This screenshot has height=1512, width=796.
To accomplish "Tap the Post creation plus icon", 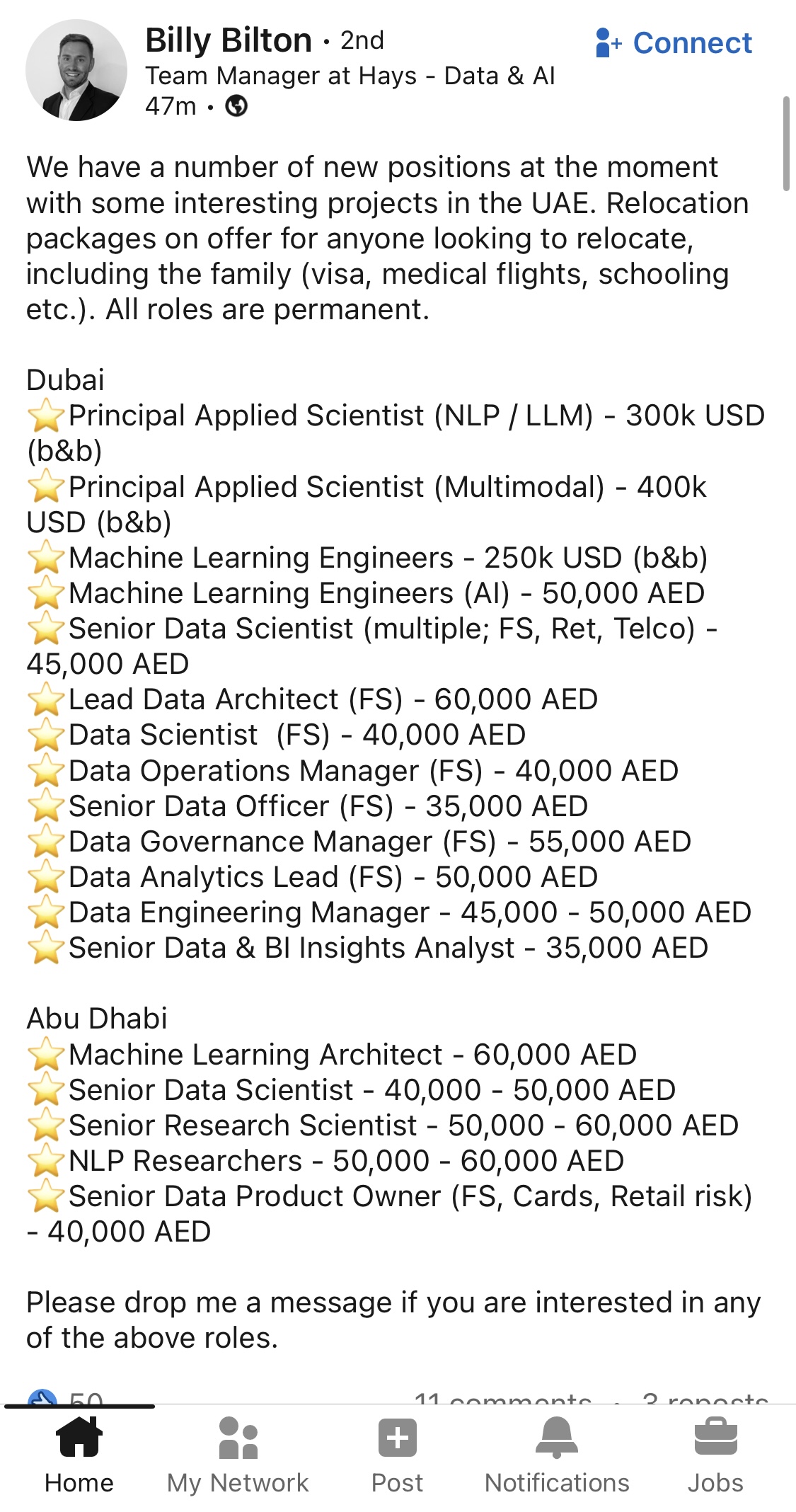I will pos(398,1438).
